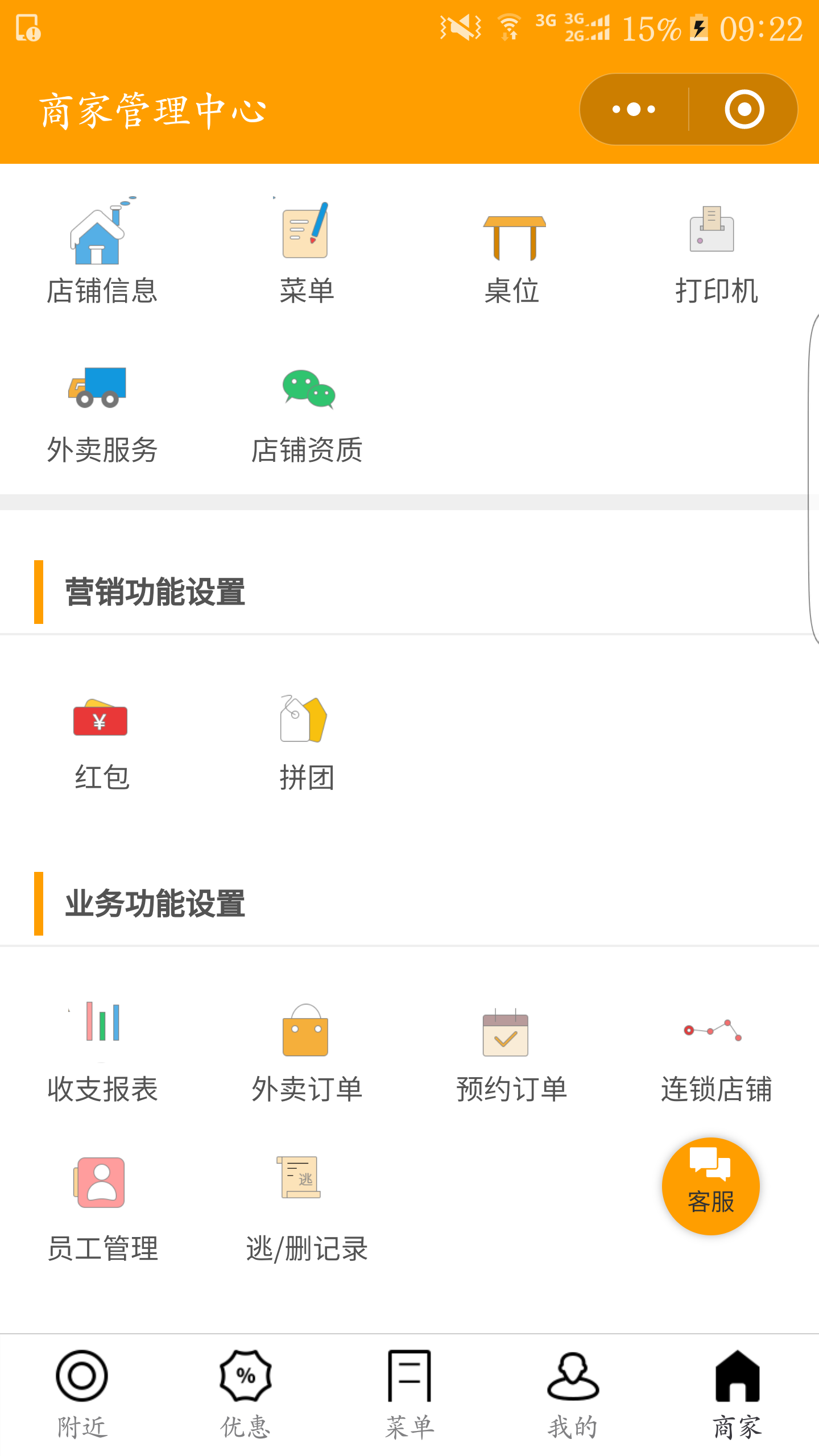Image resolution: width=819 pixels, height=1456 pixels.
Task: Switch to the 优惠 discounts tab
Action: pos(245,1393)
